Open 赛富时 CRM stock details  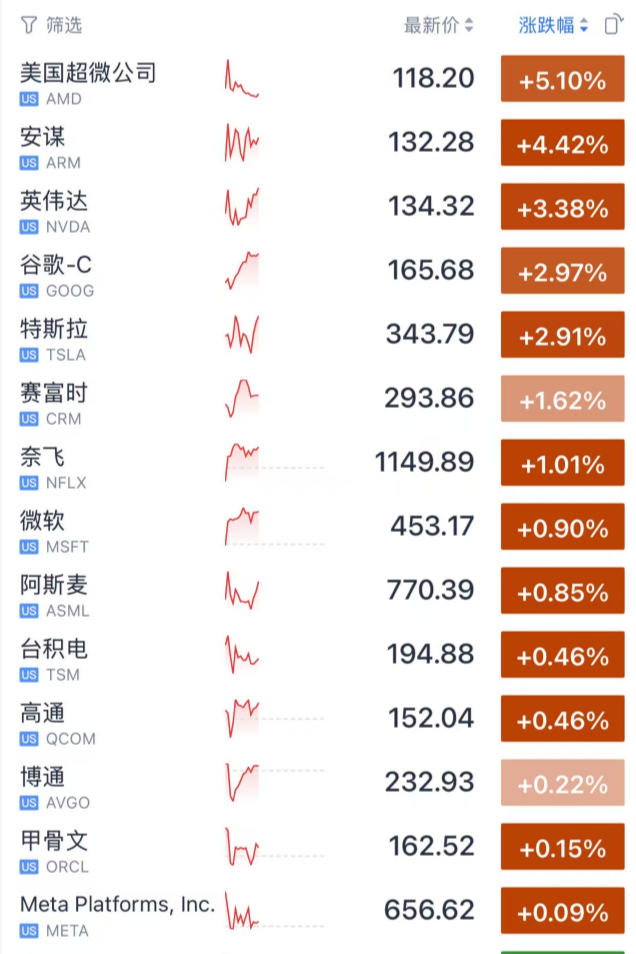[54, 402]
